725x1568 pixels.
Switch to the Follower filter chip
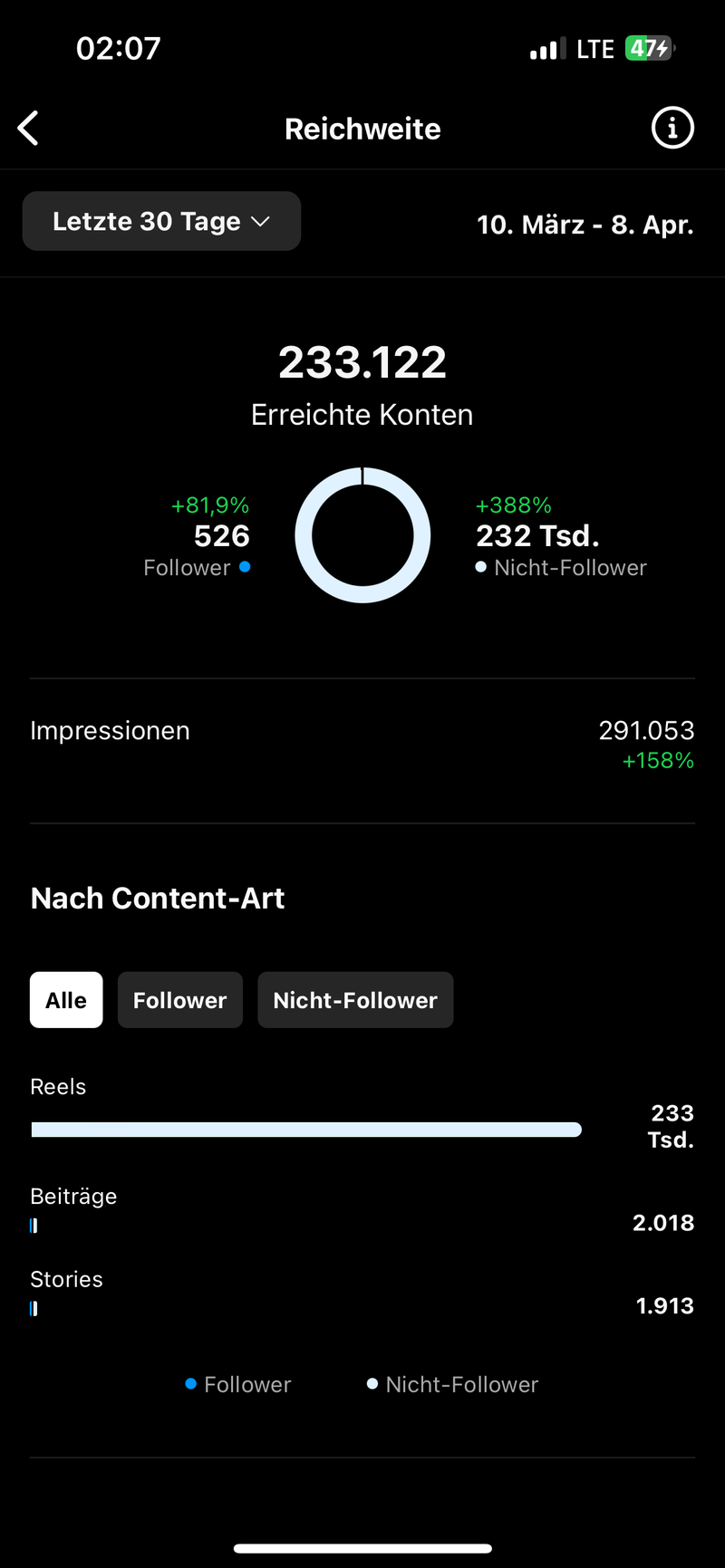click(179, 1000)
